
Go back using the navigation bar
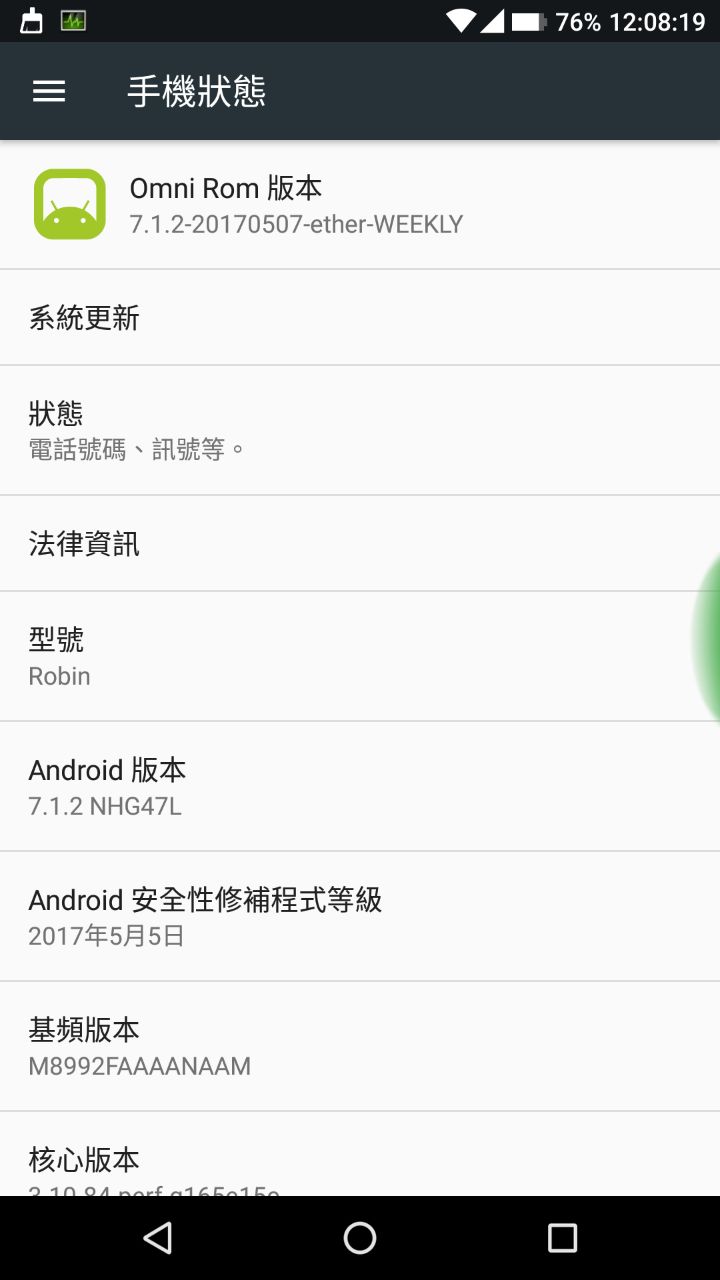(158, 1238)
